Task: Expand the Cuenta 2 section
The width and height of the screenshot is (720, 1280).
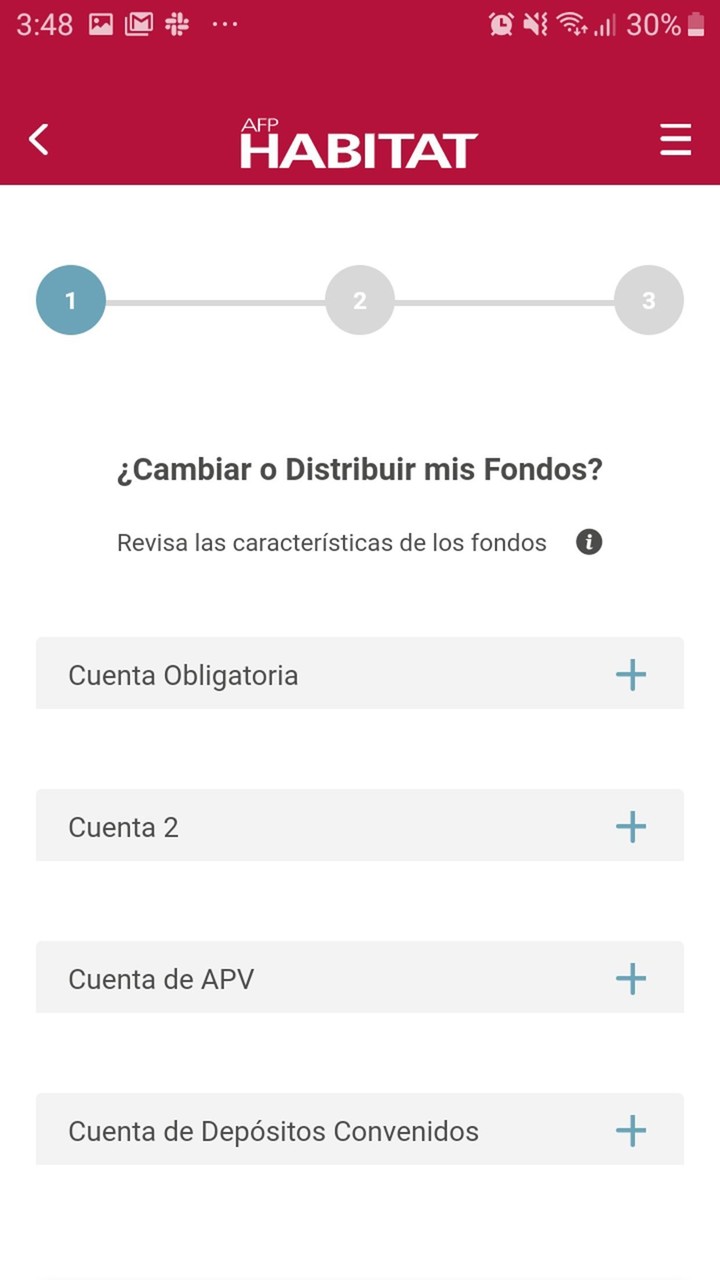Action: tap(630, 827)
